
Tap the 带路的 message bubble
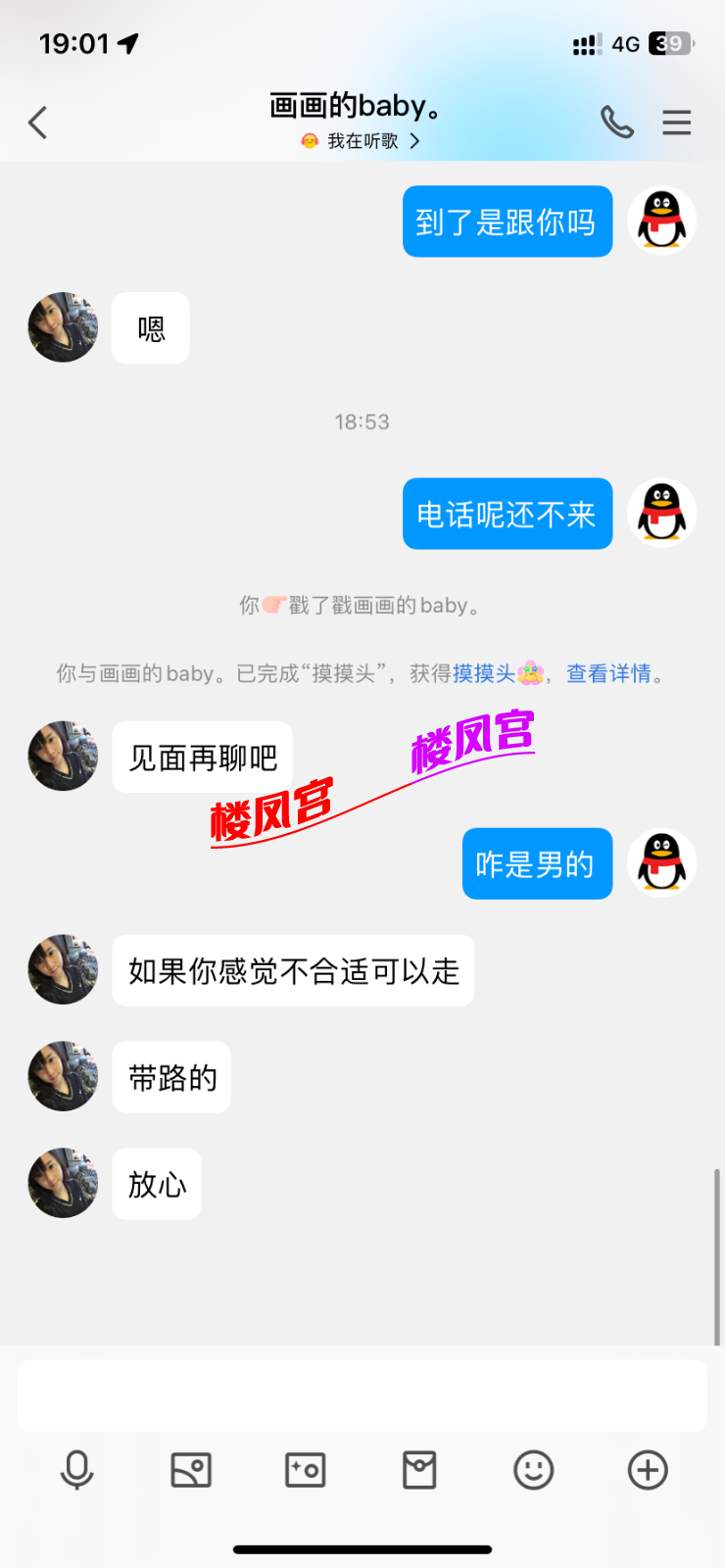170,1076
